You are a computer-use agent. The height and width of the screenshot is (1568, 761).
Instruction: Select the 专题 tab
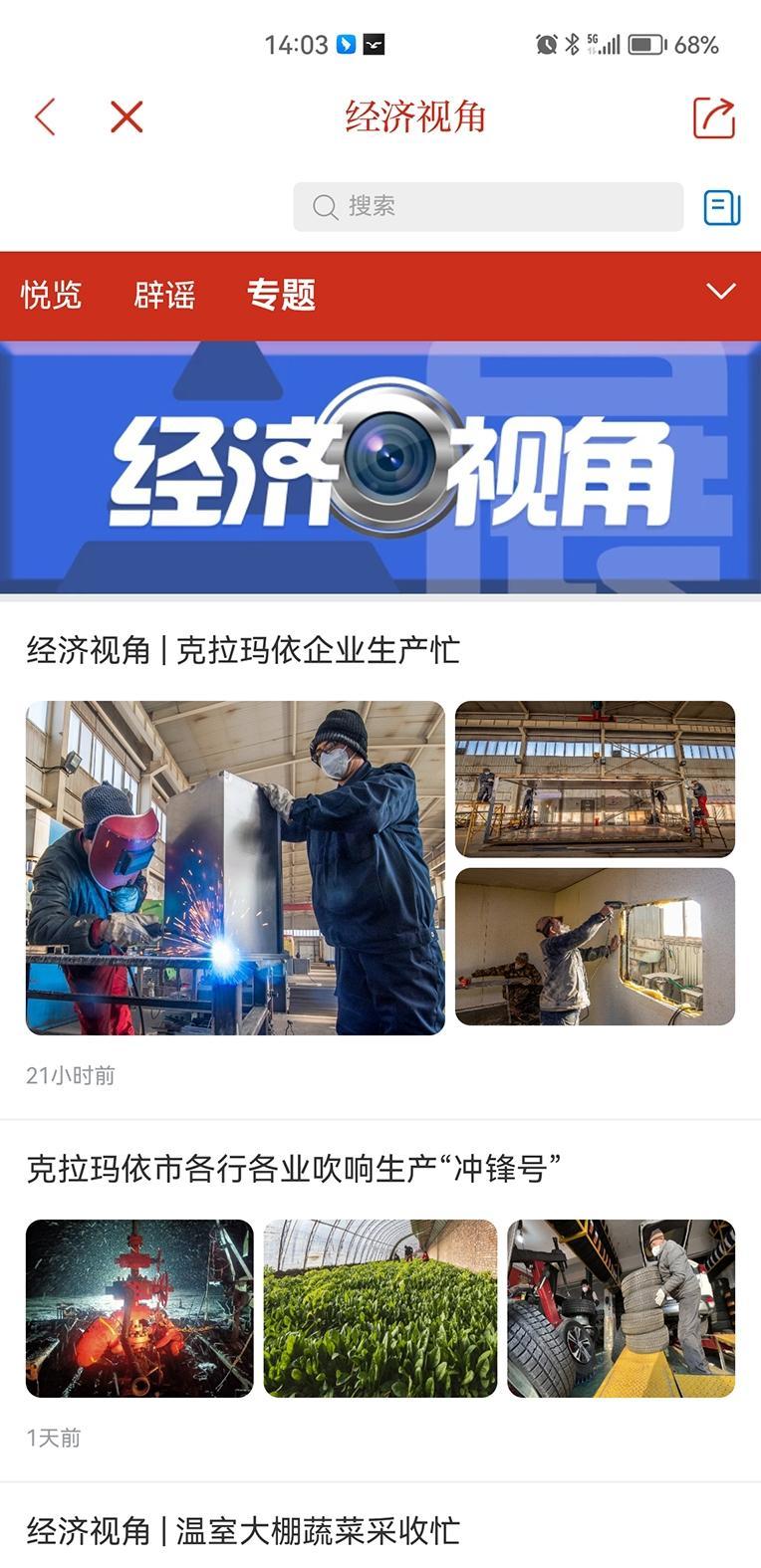(x=281, y=295)
